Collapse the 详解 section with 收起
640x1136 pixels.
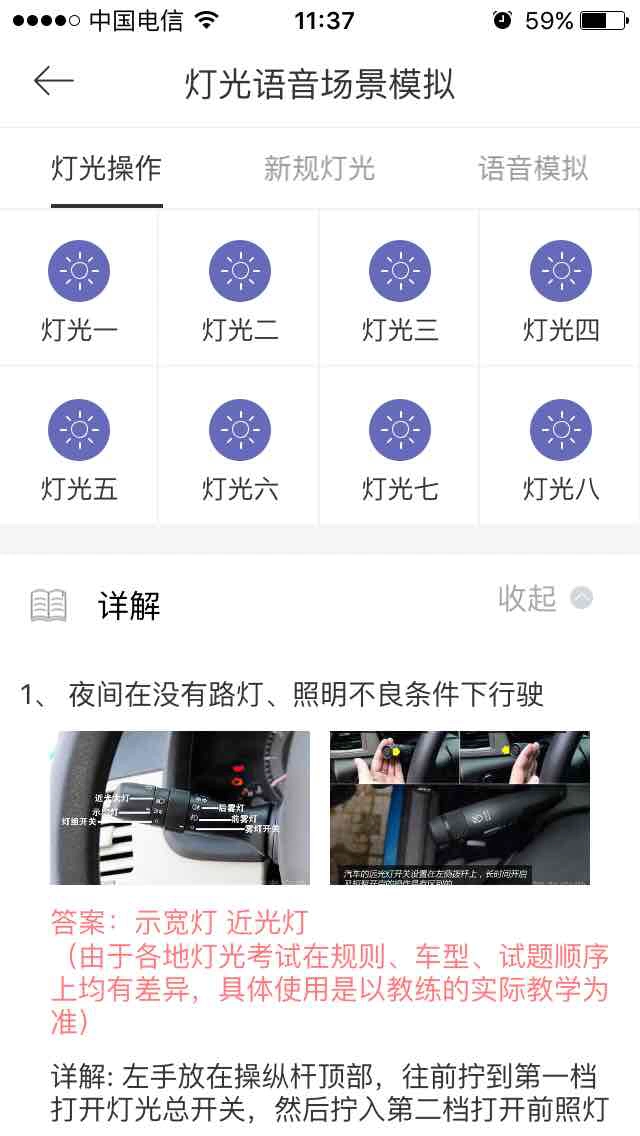545,598
